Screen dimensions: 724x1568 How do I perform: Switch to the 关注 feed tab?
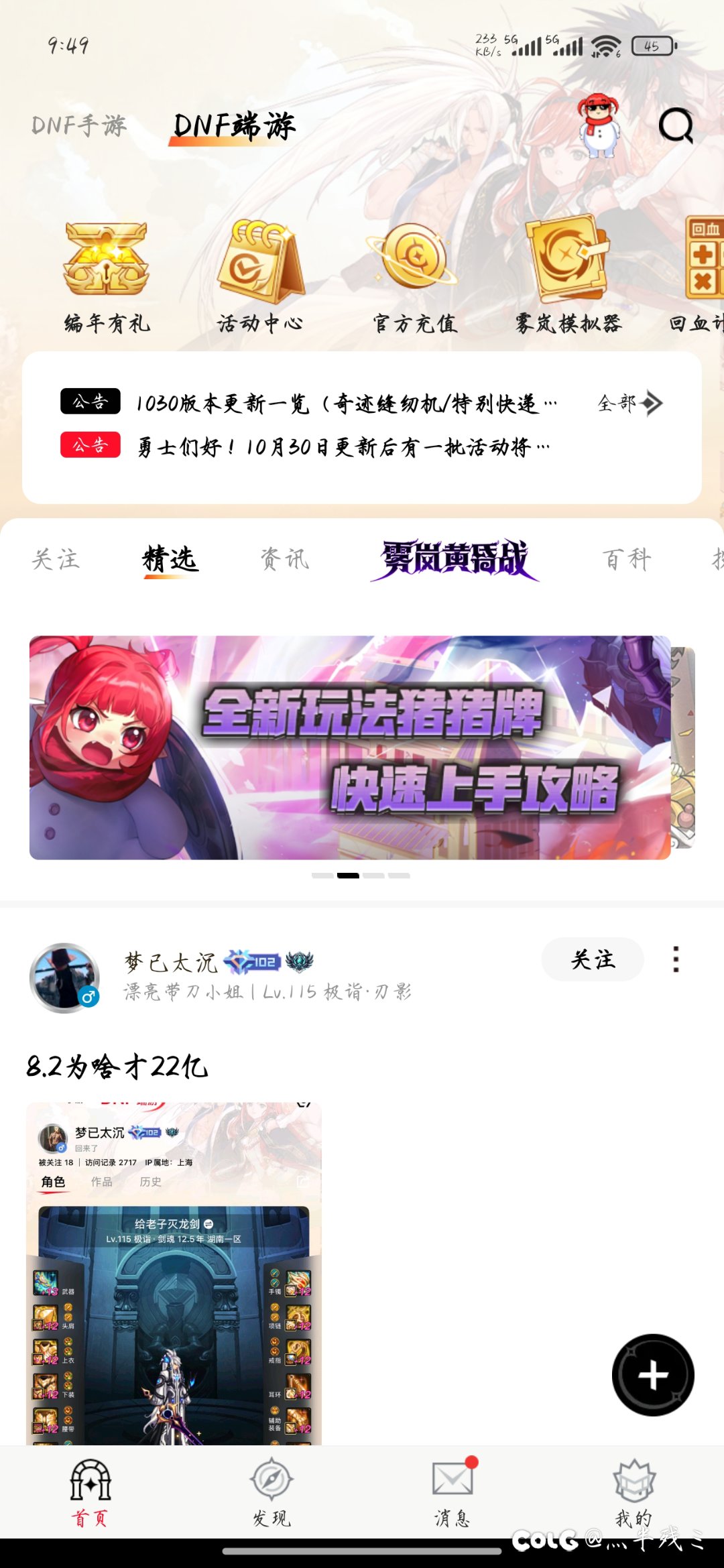[x=56, y=559]
